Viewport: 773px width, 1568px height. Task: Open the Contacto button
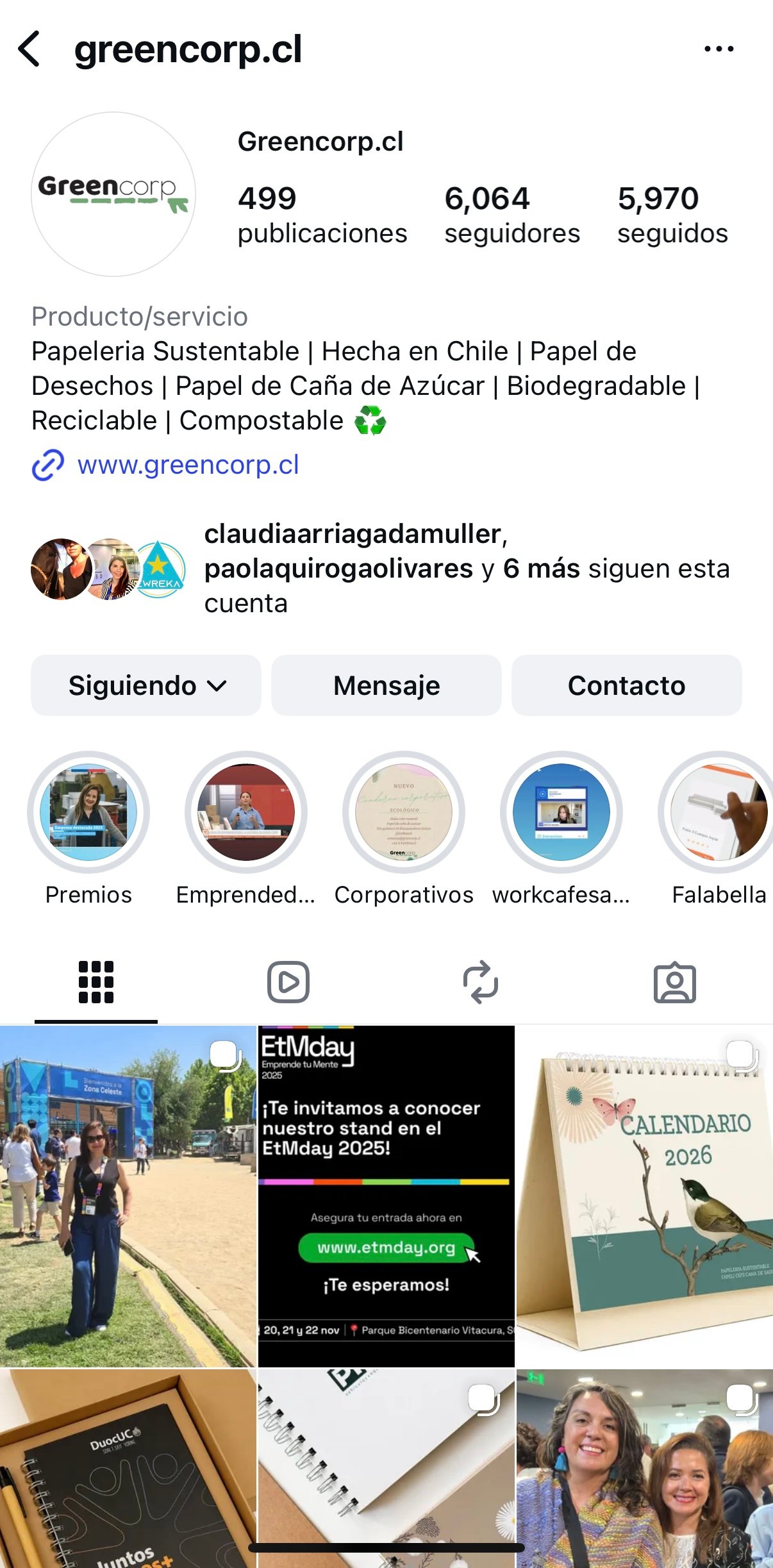point(626,685)
